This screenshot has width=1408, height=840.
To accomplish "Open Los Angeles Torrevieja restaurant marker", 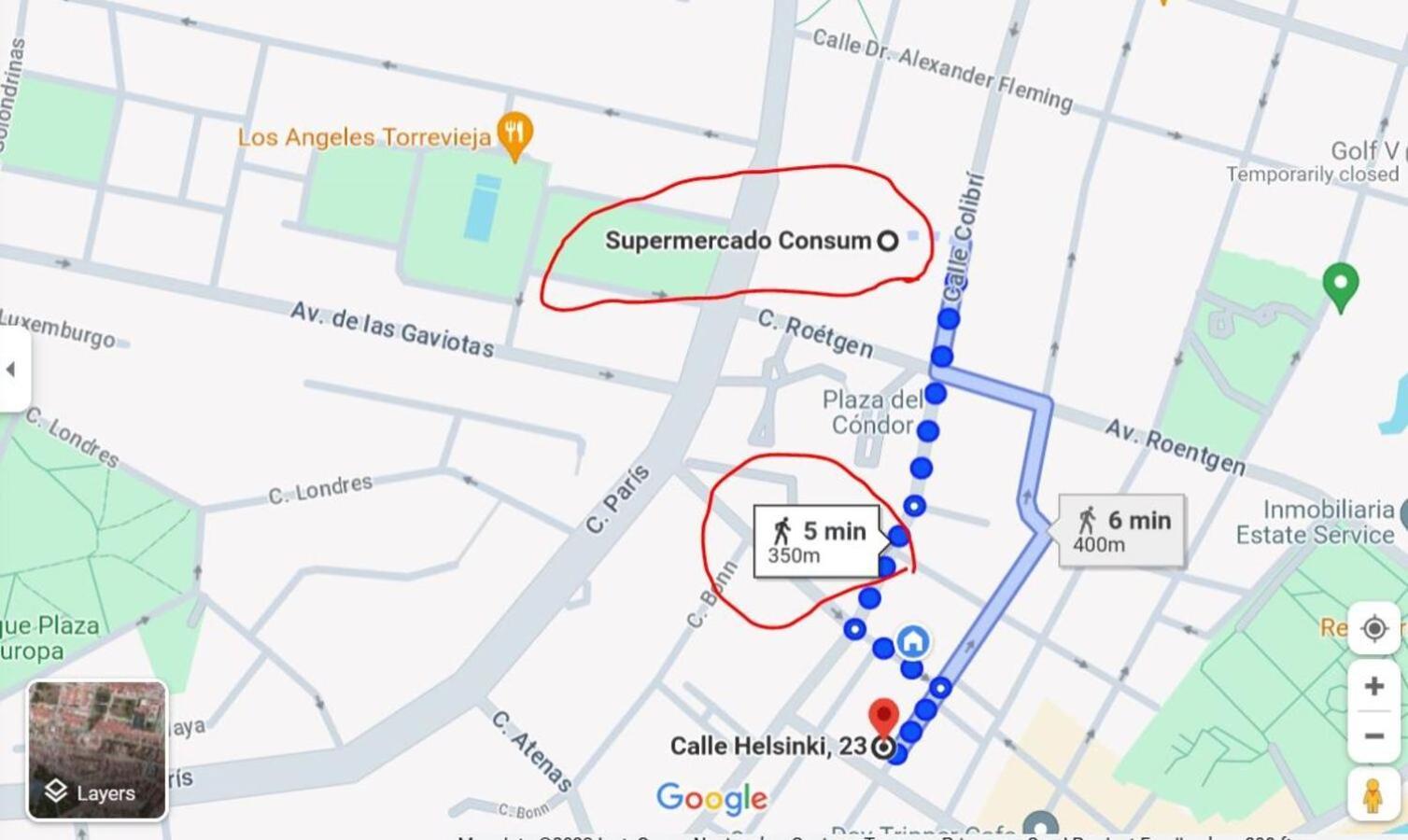I will (514, 134).
